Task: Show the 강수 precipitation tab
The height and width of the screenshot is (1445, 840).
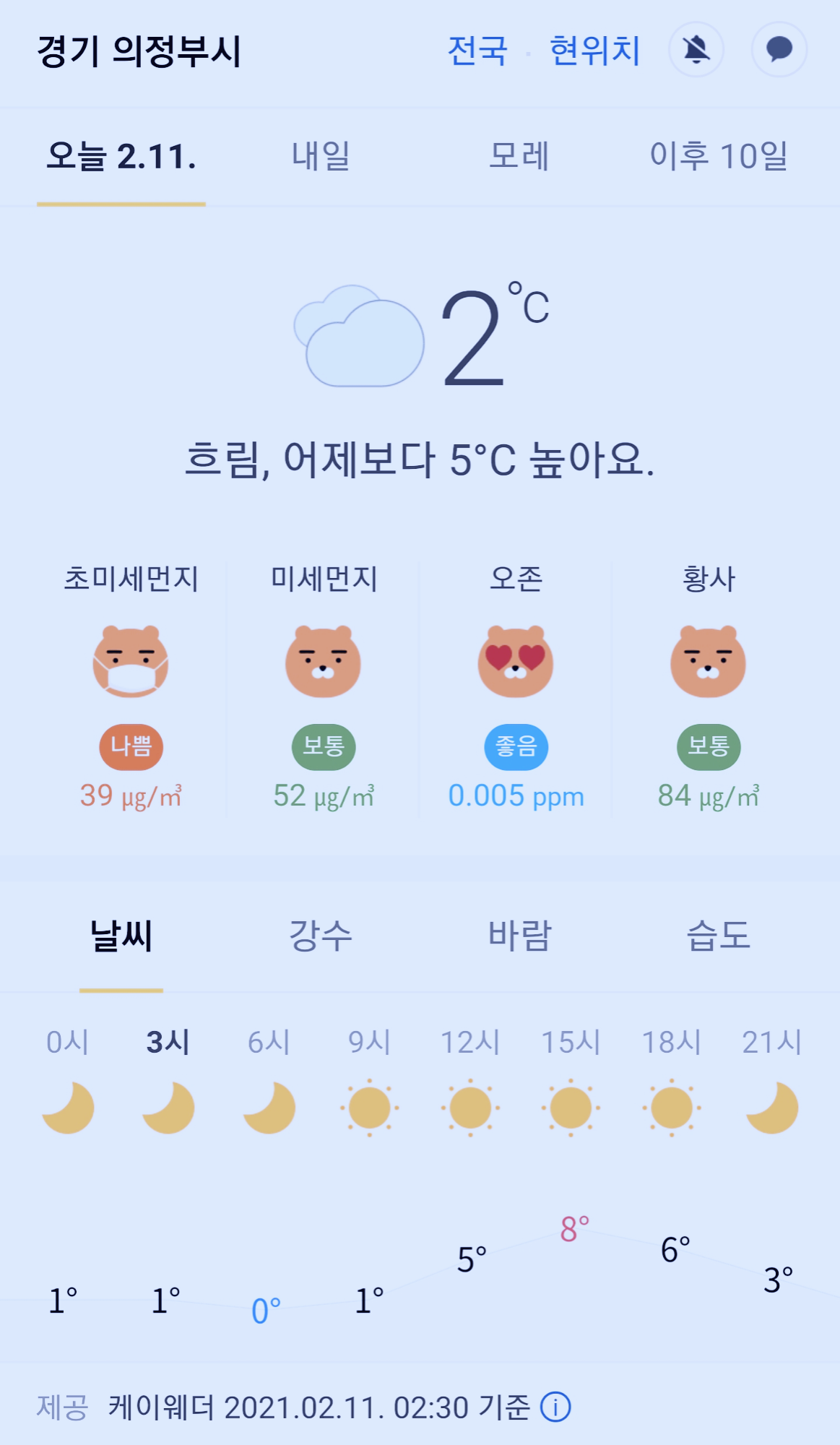Action: 321,936
